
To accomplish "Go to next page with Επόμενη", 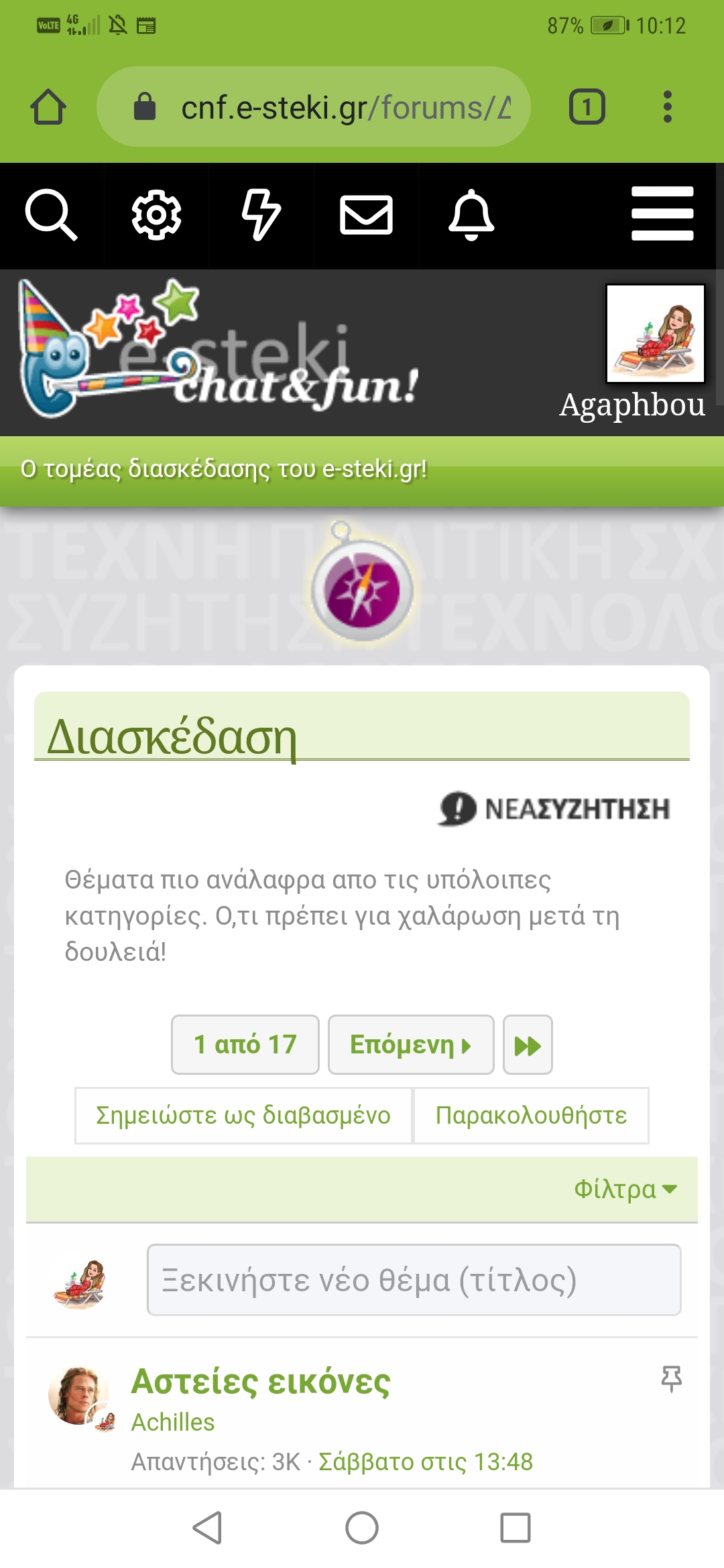I will (410, 1045).
